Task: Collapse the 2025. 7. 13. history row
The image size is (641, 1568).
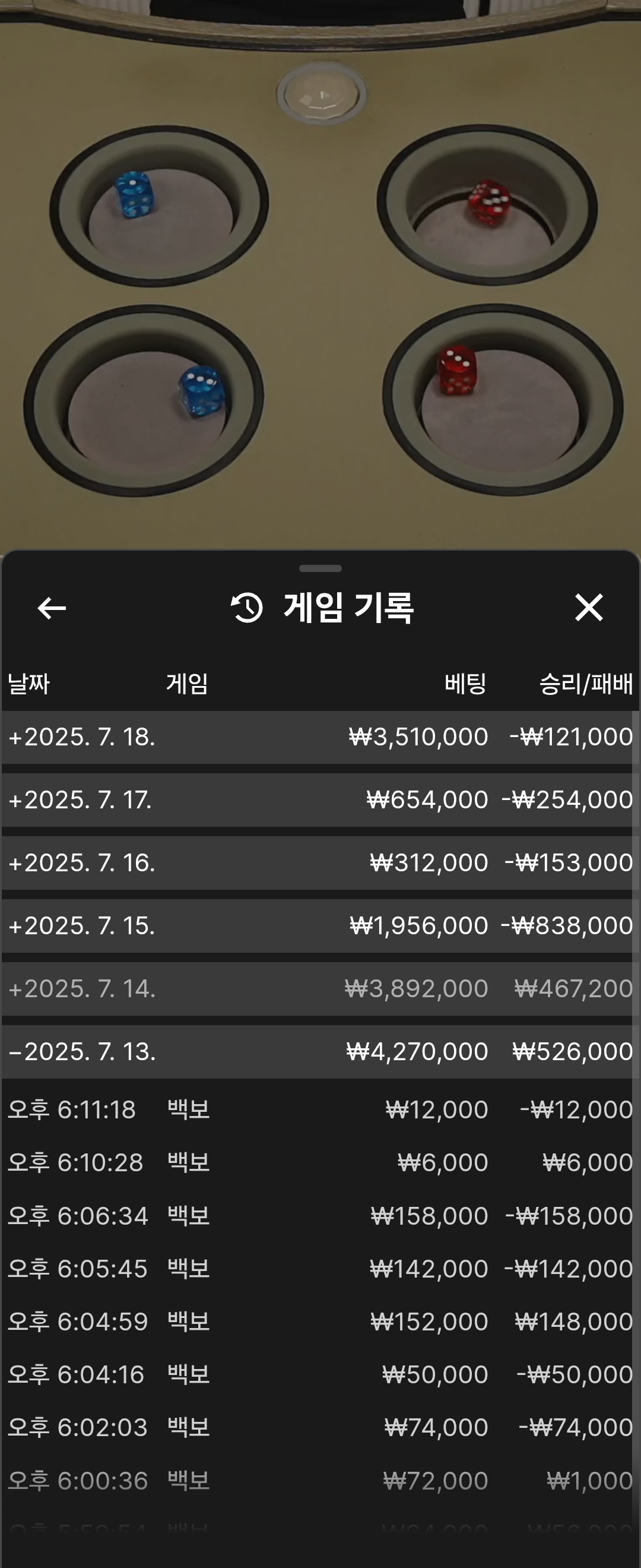Action: tap(316, 1052)
